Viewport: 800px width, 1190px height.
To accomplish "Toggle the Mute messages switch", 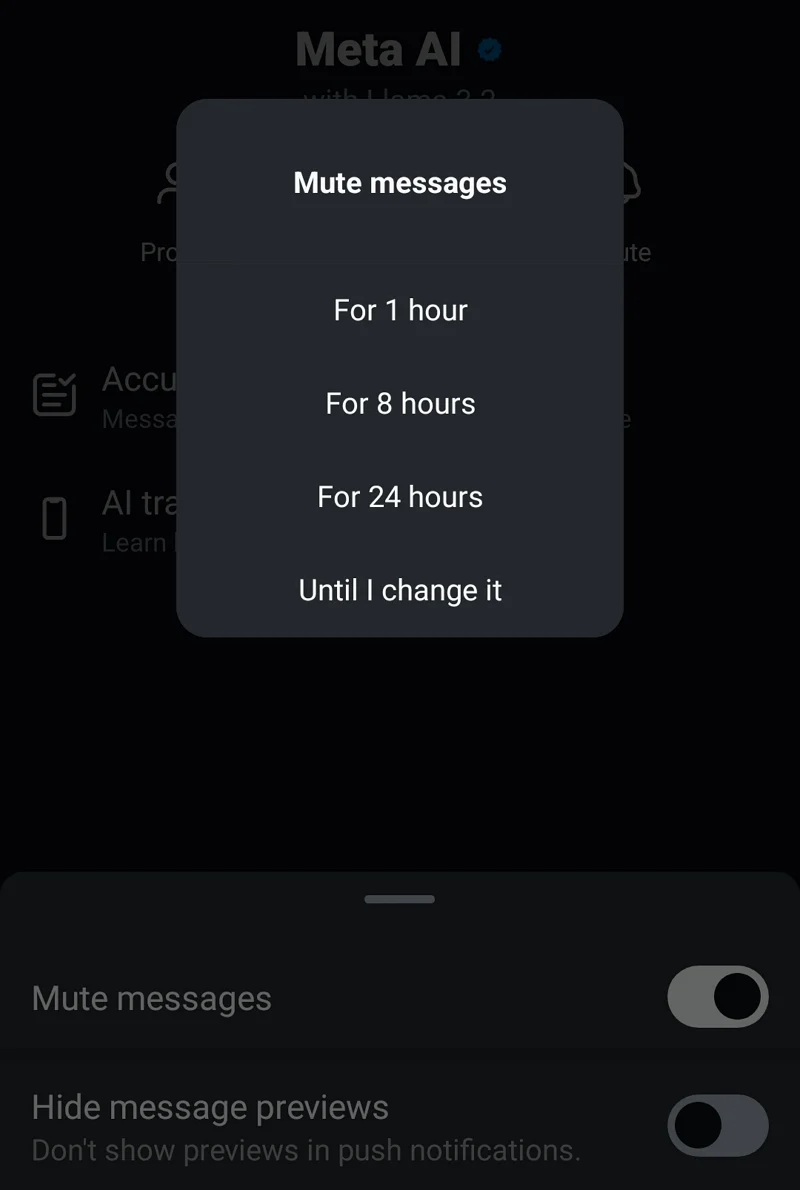I will coord(717,997).
